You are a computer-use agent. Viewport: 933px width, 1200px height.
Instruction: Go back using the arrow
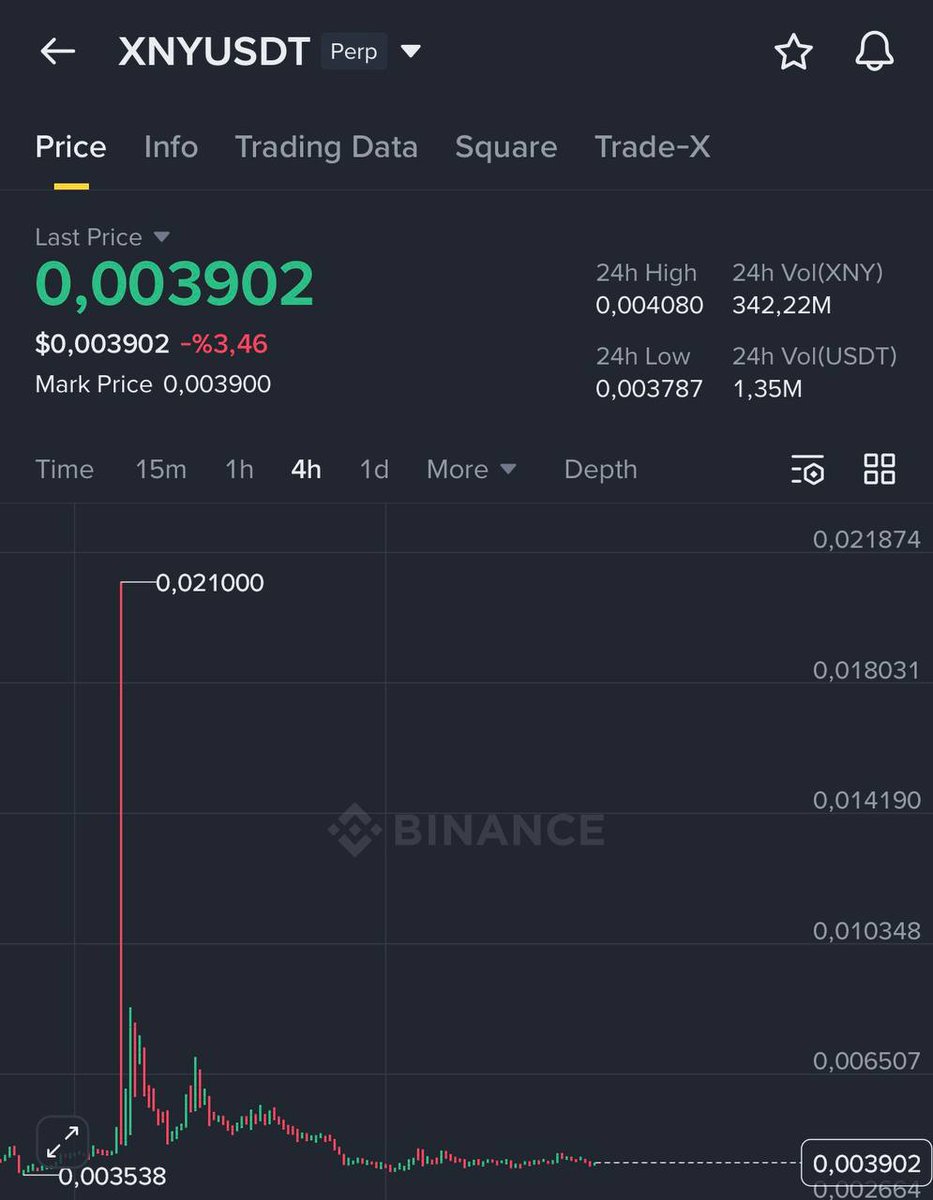pyautogui.click(x=58, y=52)
